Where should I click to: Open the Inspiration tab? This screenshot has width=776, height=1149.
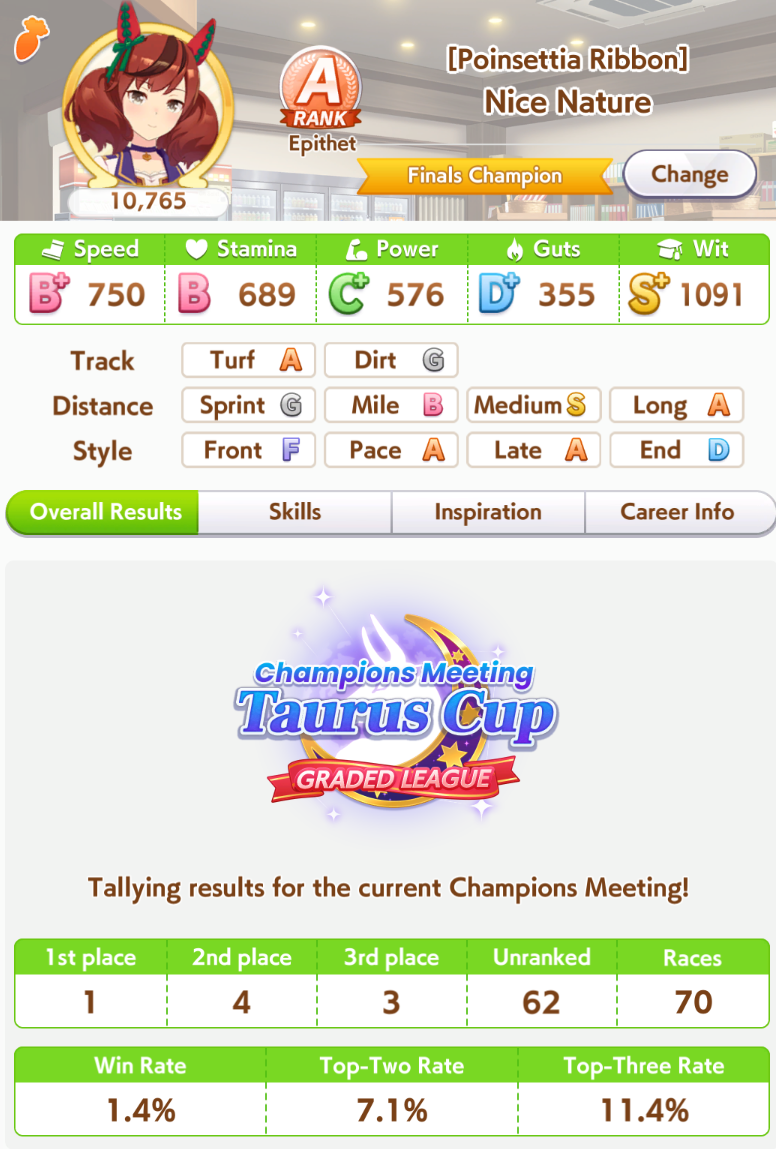tap(487, 512)
